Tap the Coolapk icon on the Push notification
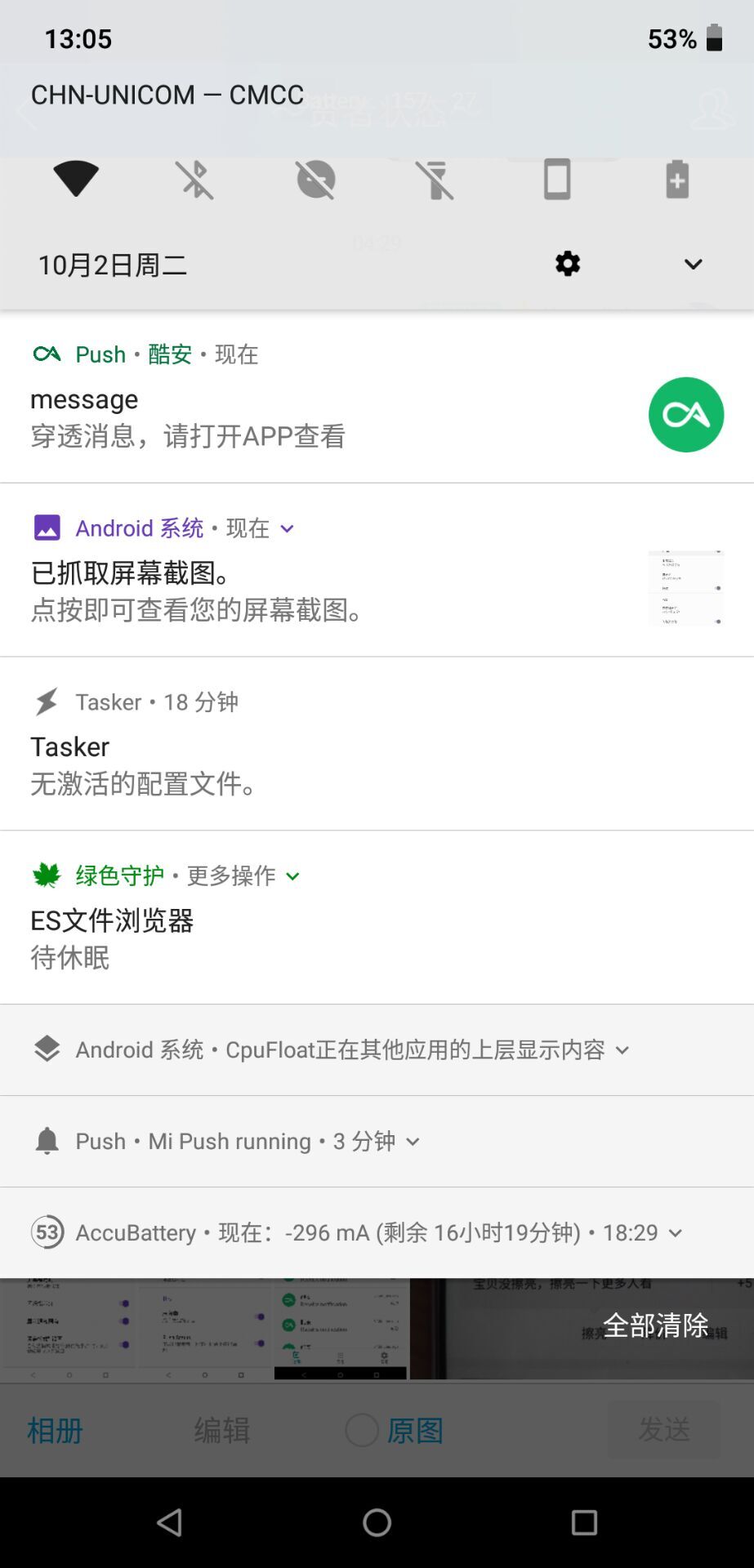Image resolution: width=754 pixels, height=1568 pixels. [686, 414]
